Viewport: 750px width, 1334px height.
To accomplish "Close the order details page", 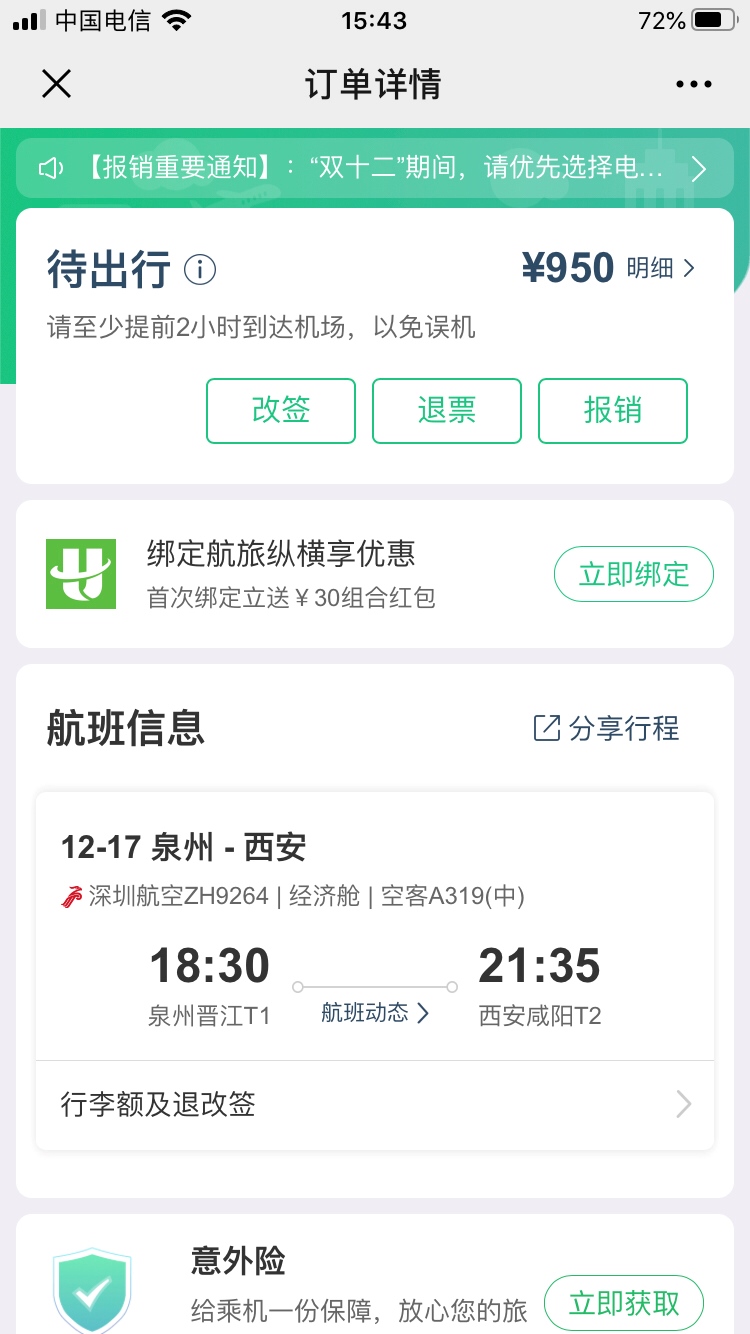I will (x=57, y=84).
